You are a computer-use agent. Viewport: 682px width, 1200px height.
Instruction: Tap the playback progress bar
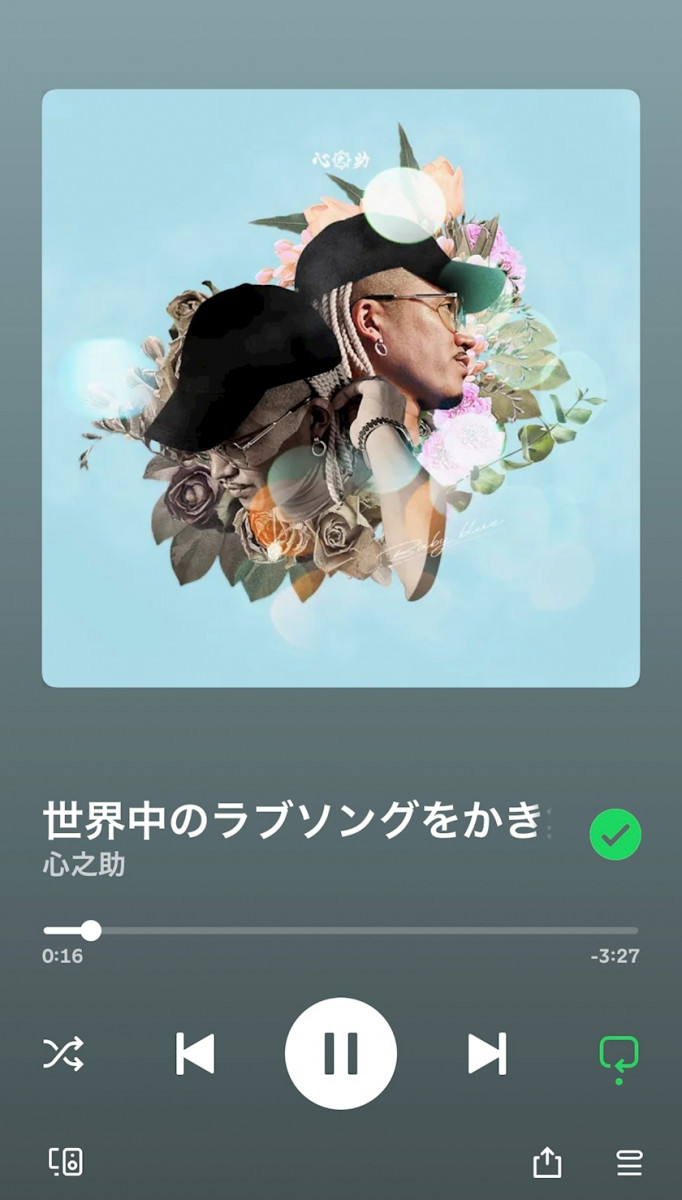[x=340, y=931]
